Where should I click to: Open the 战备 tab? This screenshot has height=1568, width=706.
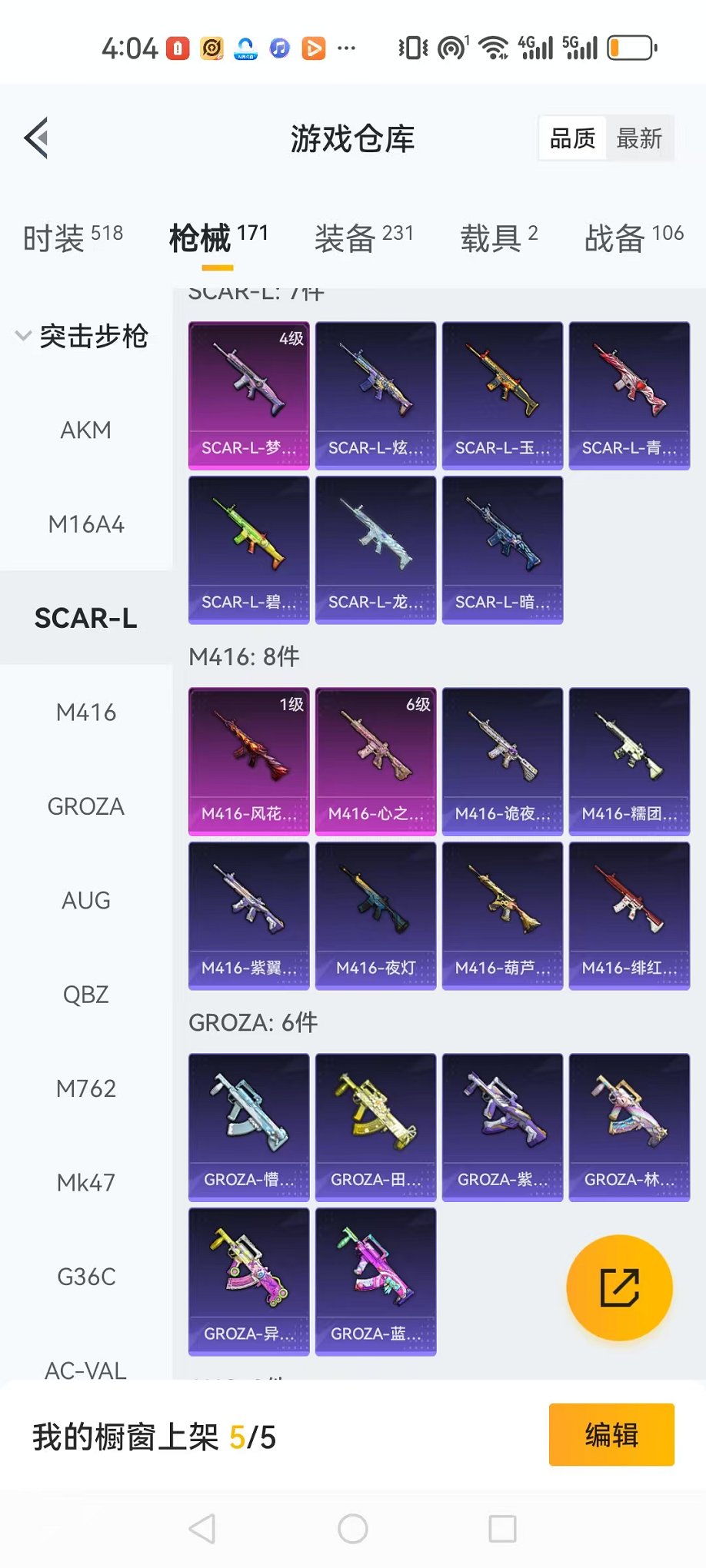[634, 238]
